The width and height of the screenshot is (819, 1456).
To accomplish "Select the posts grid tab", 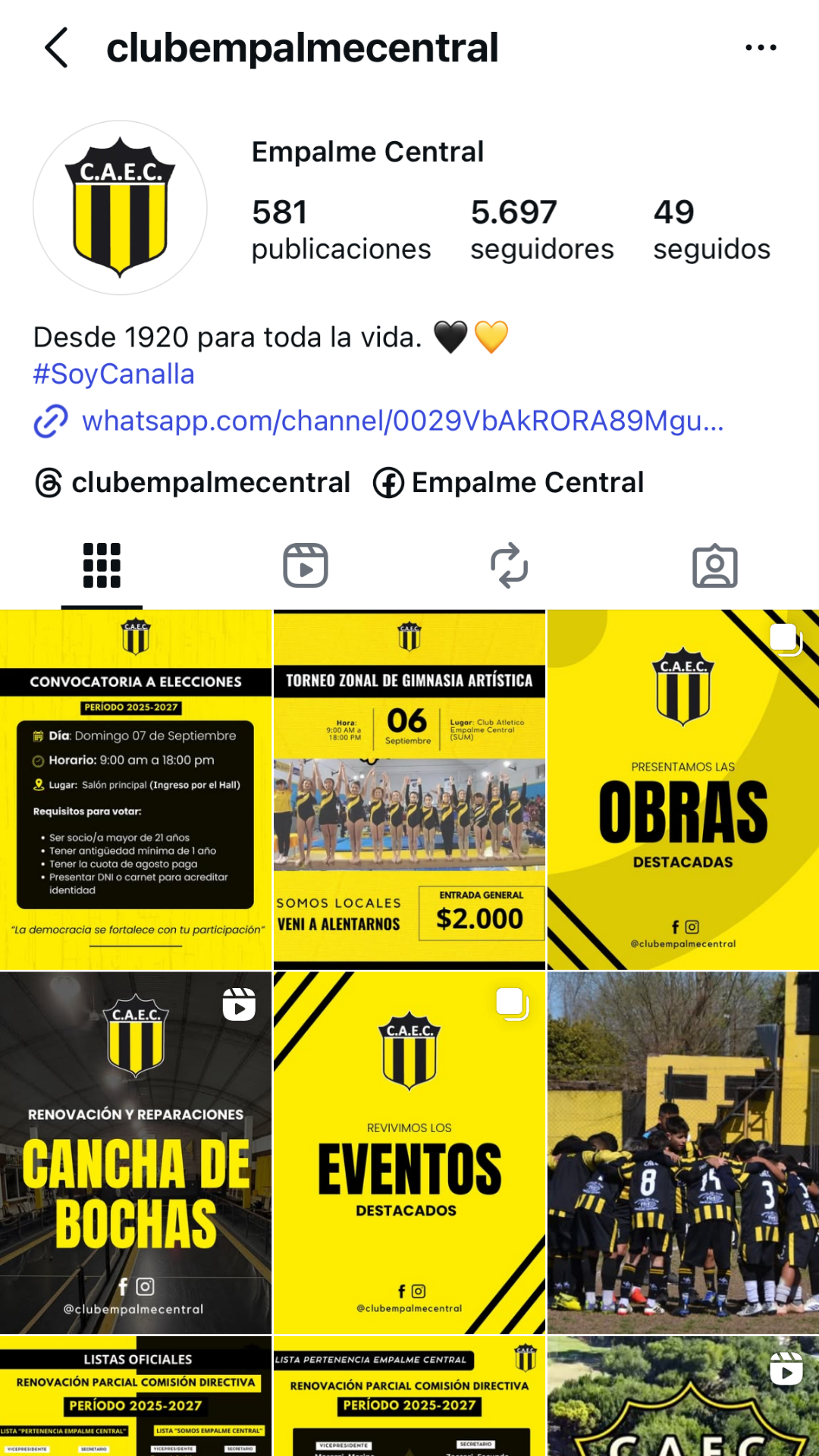I will [x=102, y=566].
